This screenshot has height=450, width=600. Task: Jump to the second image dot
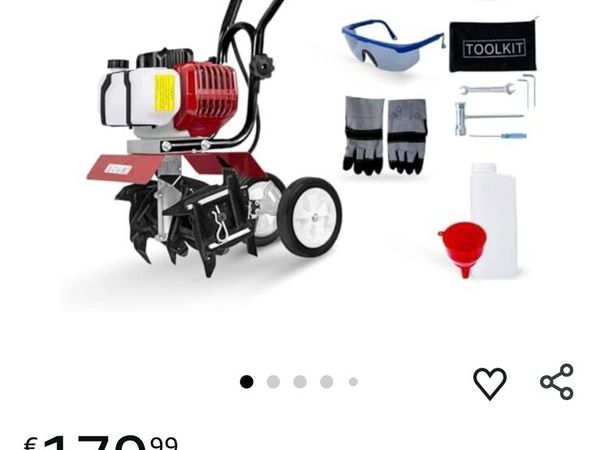(273, 382)
